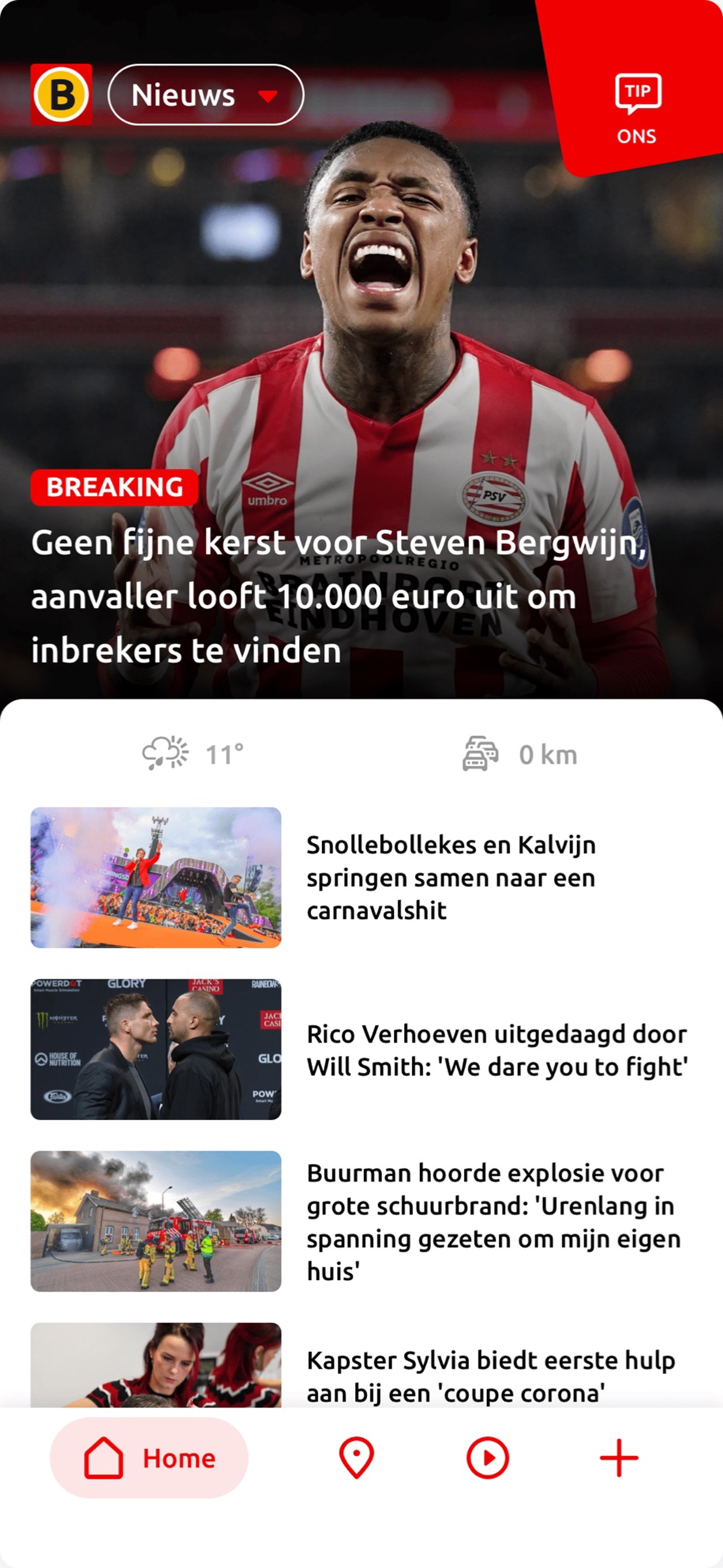This screenshot has height=1568, width=723.
Task: Open Rico Verhoeven uitgedaagd door Will Smith article
Action: (x=496, y=1049)
